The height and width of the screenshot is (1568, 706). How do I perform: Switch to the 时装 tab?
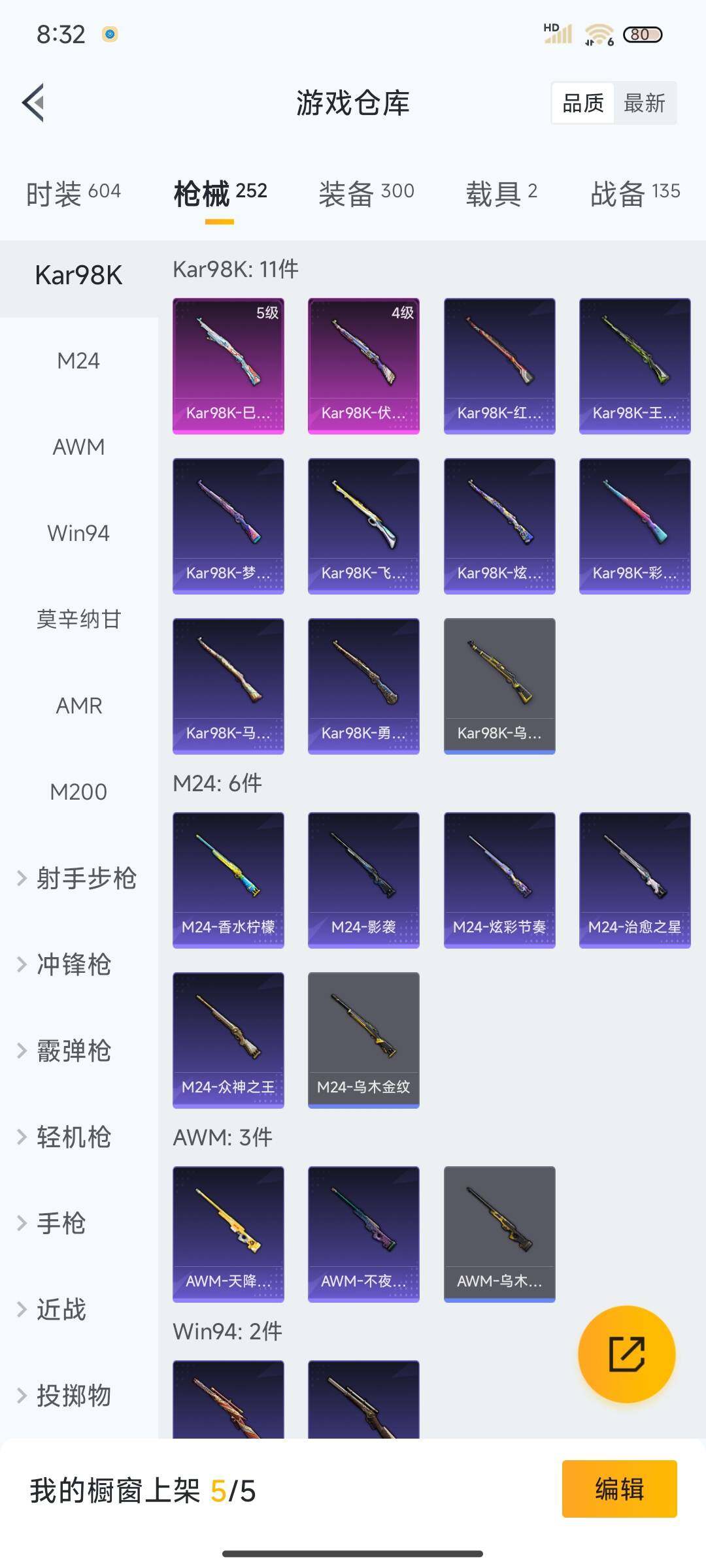tap(73, 193)
